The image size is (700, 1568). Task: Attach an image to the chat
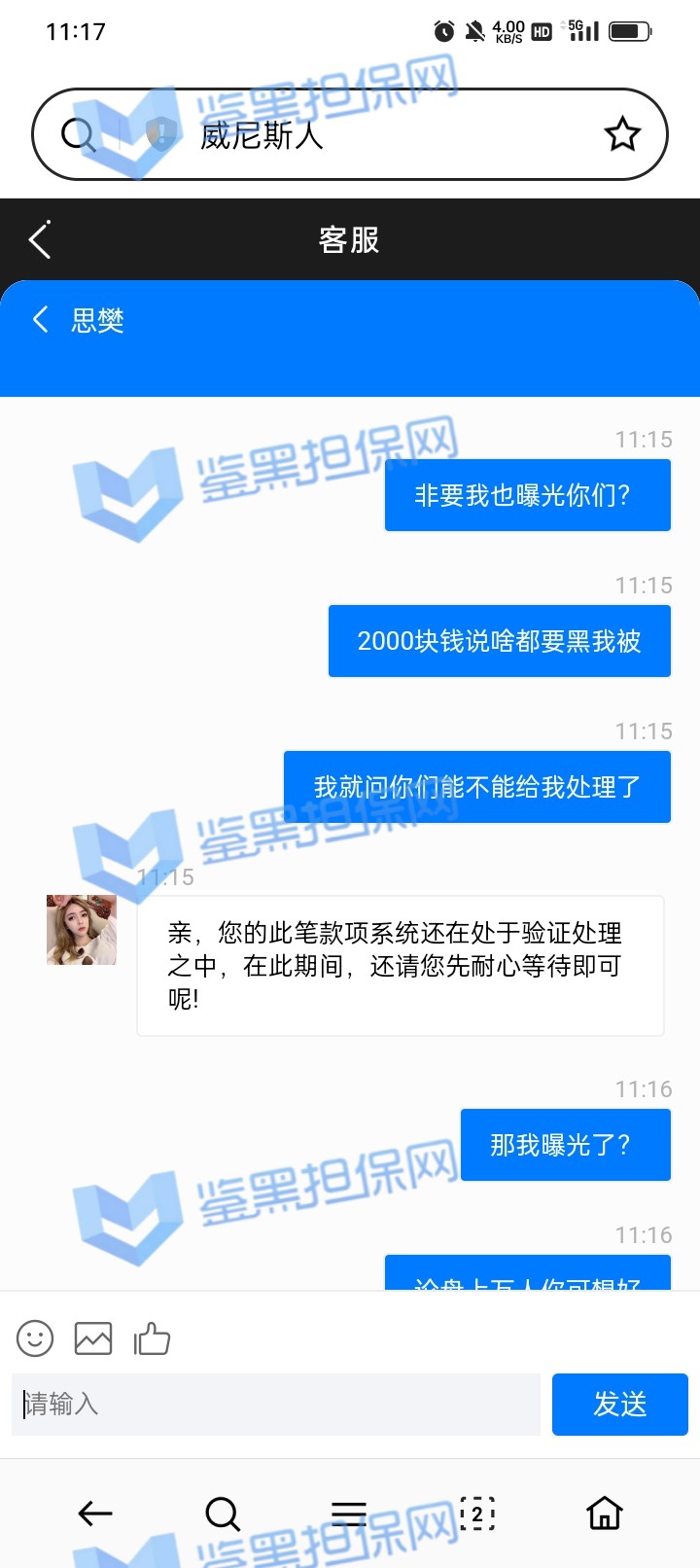(x=93, y=1338)
